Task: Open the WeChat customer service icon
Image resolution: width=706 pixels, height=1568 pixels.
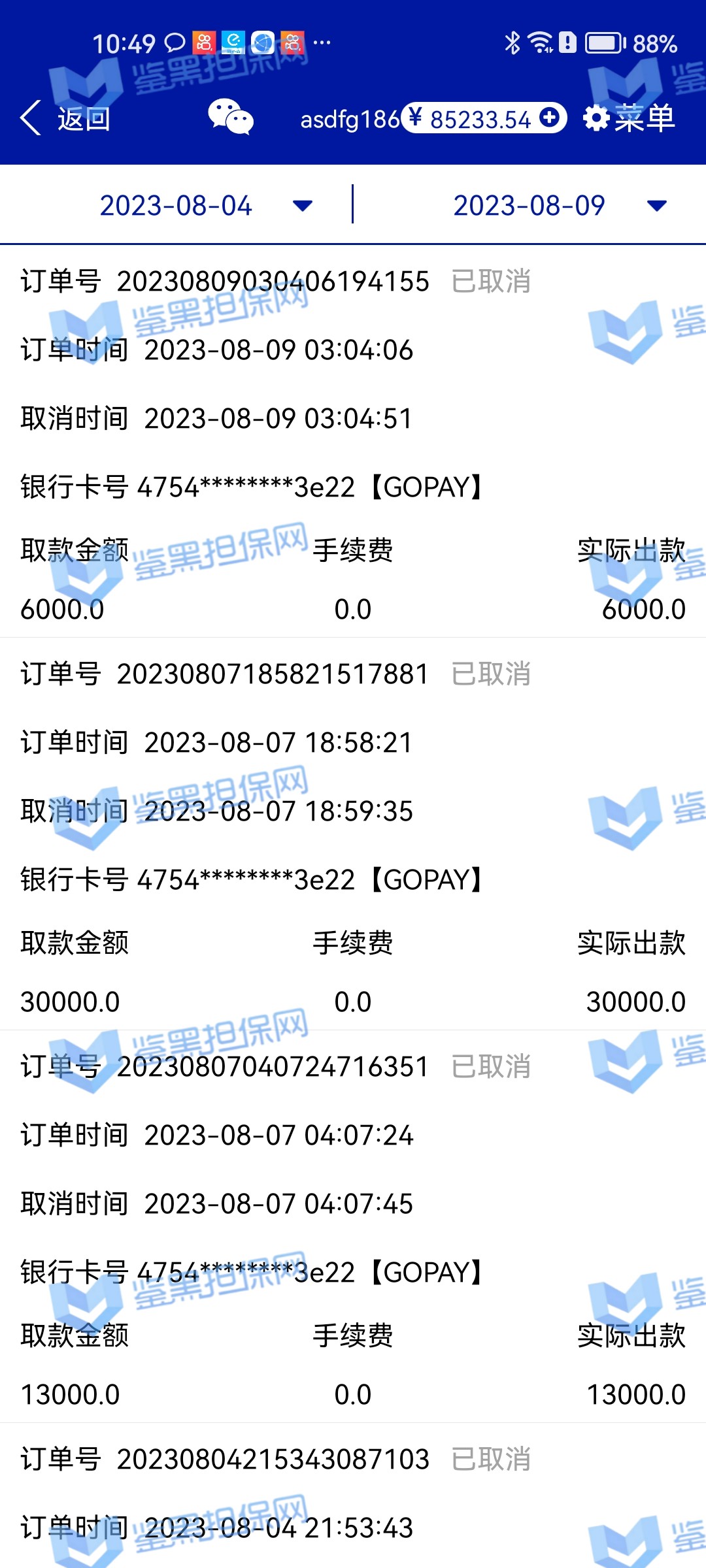Action: [x=230, y=118]
